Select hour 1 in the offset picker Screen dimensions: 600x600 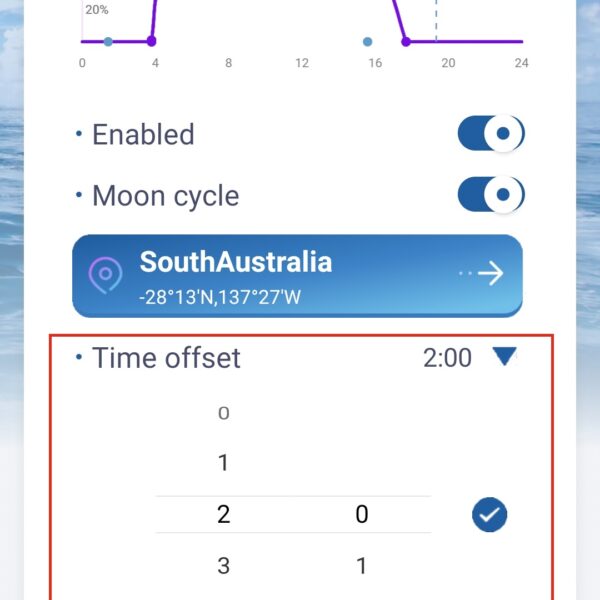click(223, 463)
